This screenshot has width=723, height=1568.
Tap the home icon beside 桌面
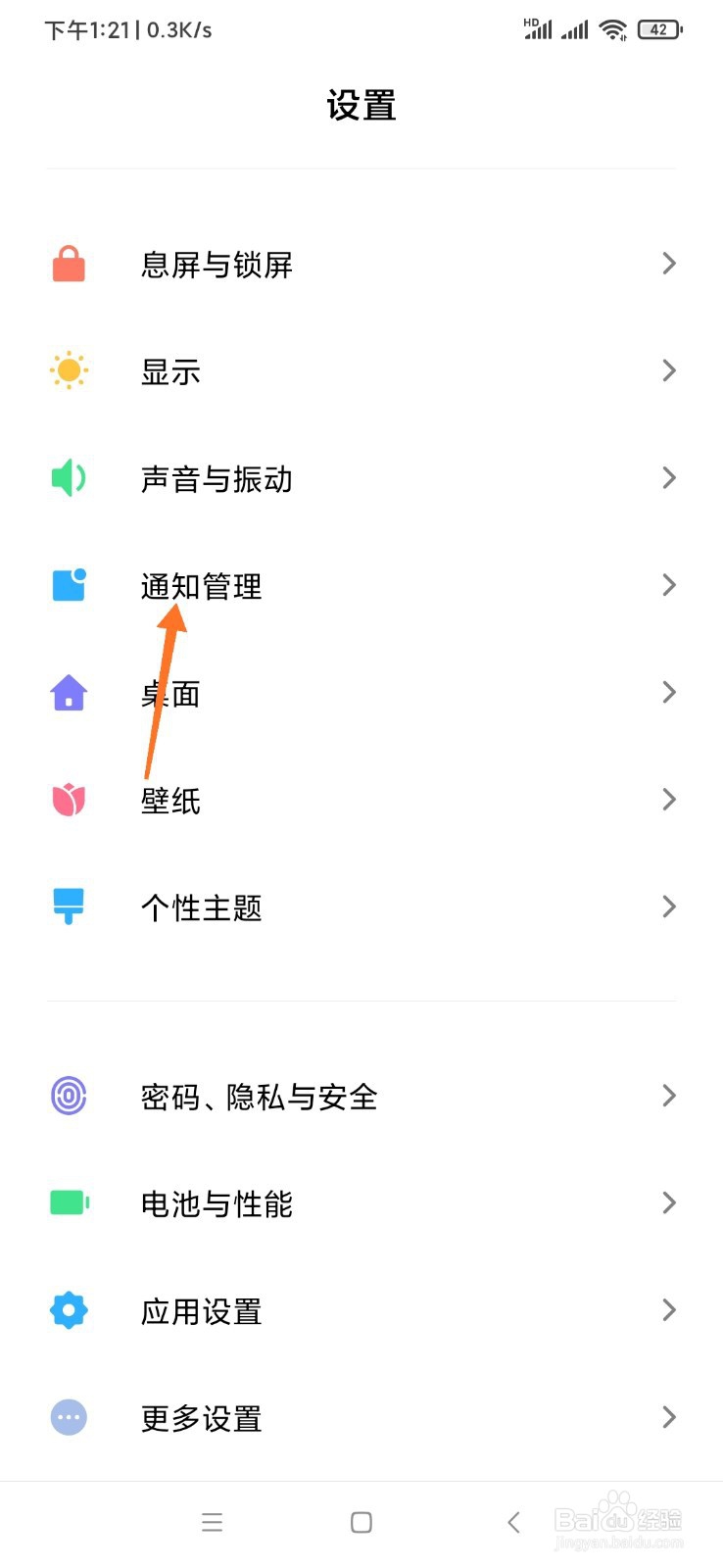click(x=68, y=693)
